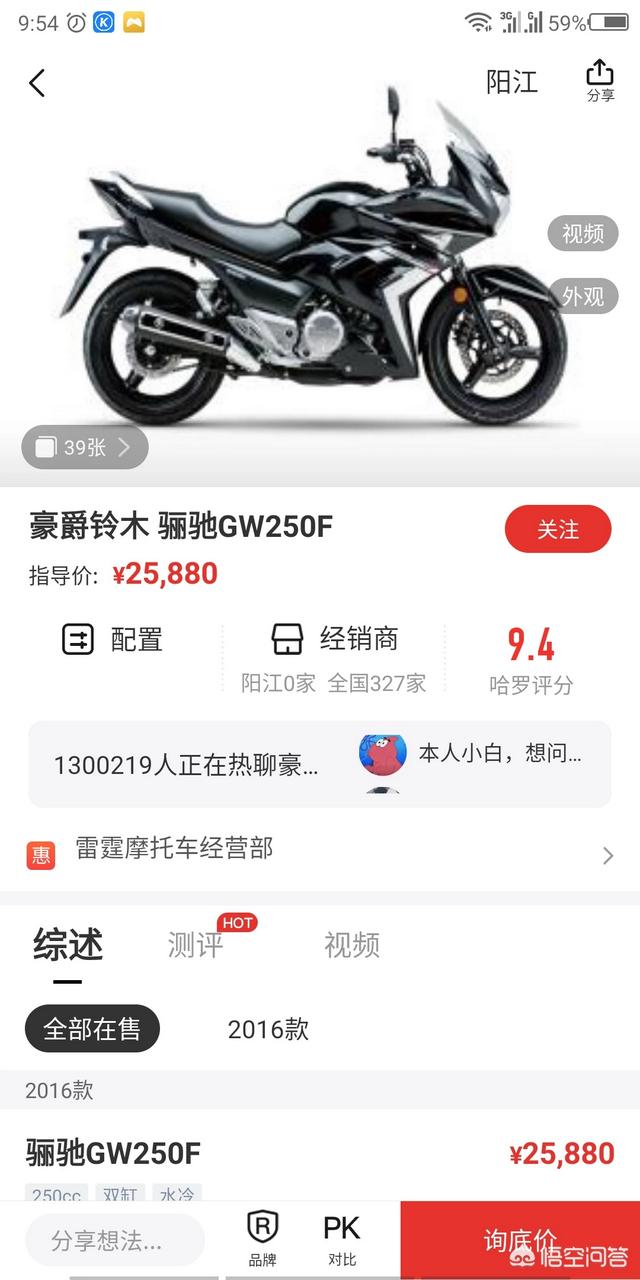Change the city from 阳江

(x=512, y=83)
